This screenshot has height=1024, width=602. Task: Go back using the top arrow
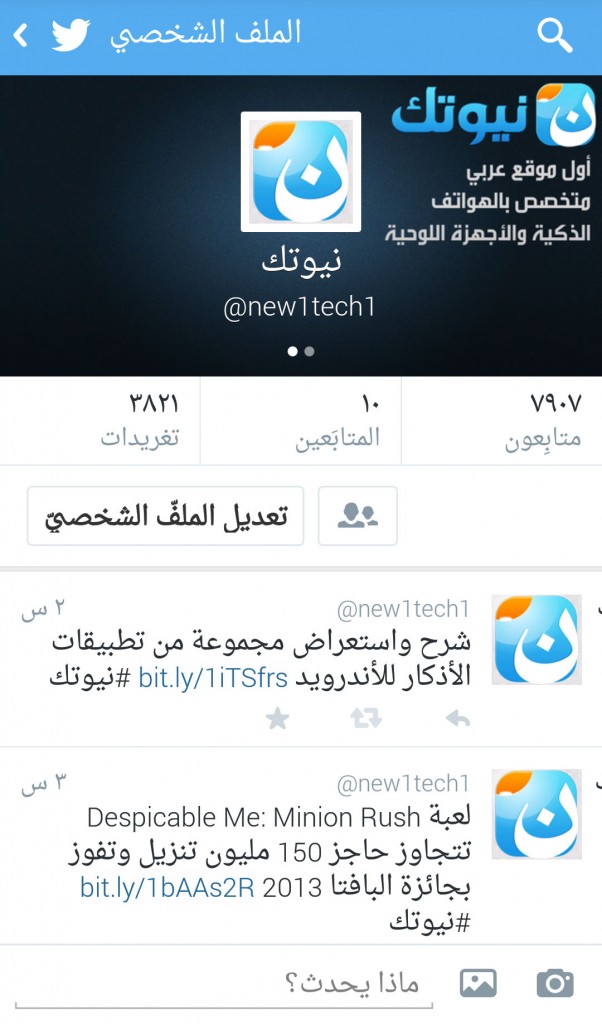(x=20, y=36)
